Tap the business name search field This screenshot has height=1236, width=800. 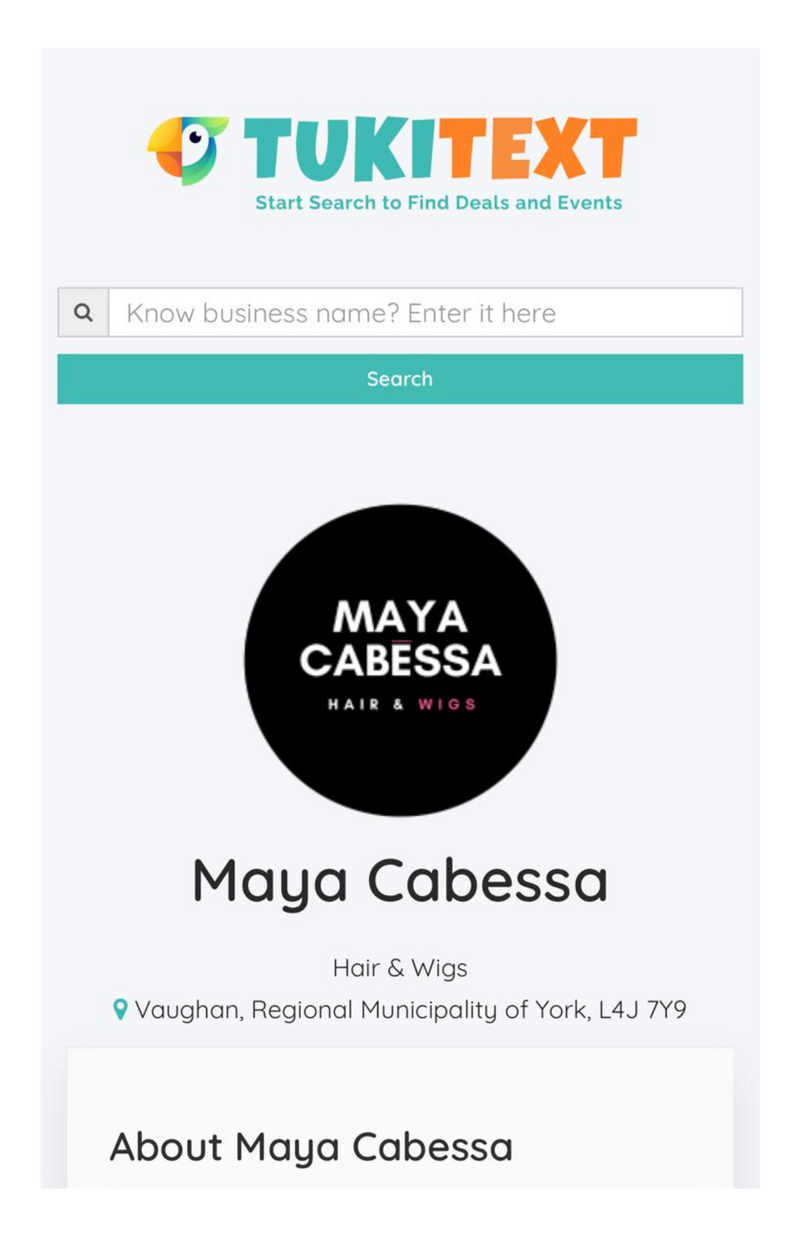pos(425,313)
